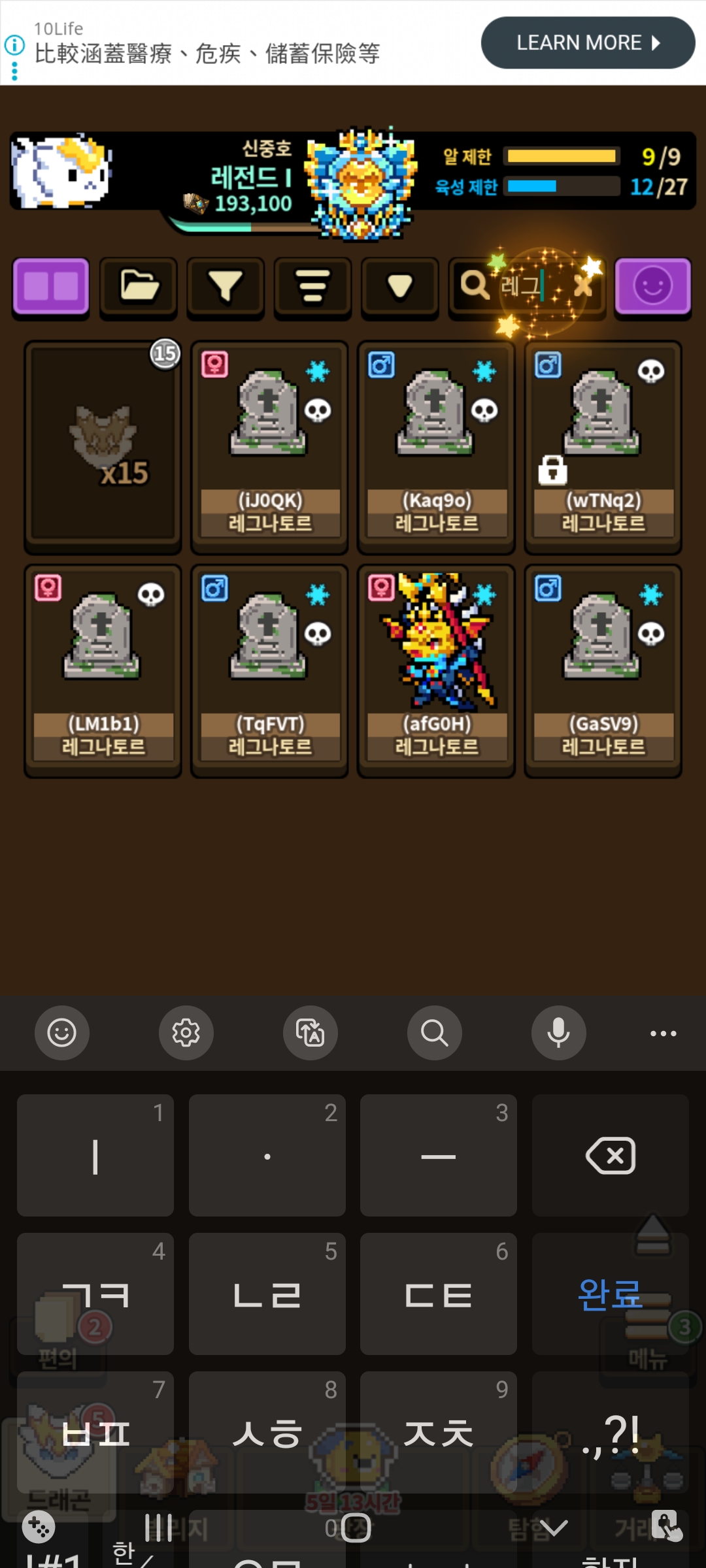
Task: Select dragon card (TqFVT) 레그나토르
Action: point(269,671)
